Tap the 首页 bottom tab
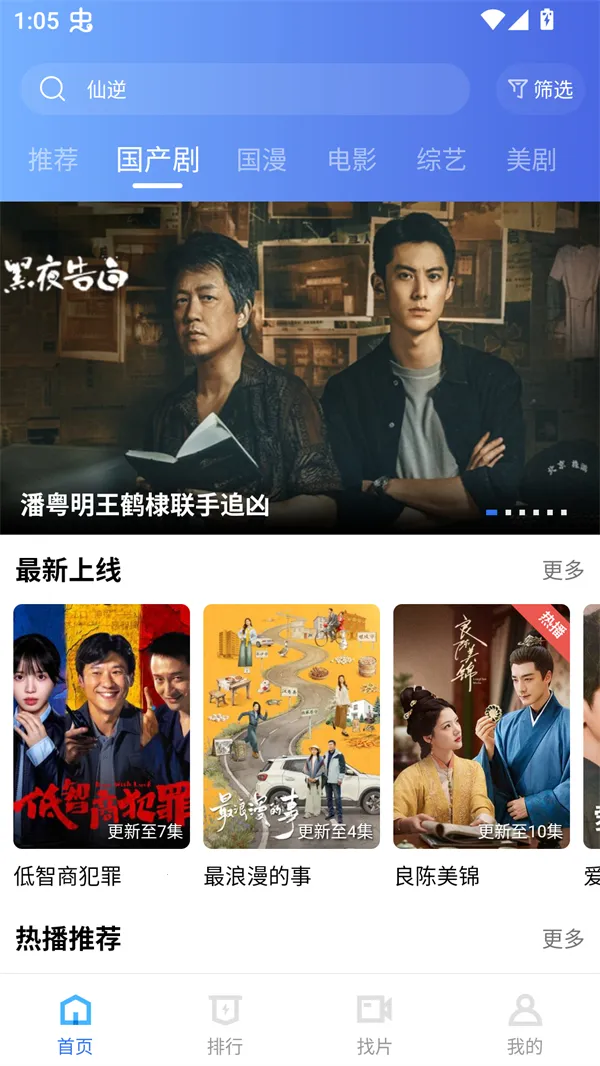This screenshot has height=1066, width=600. pos(75,1024)
